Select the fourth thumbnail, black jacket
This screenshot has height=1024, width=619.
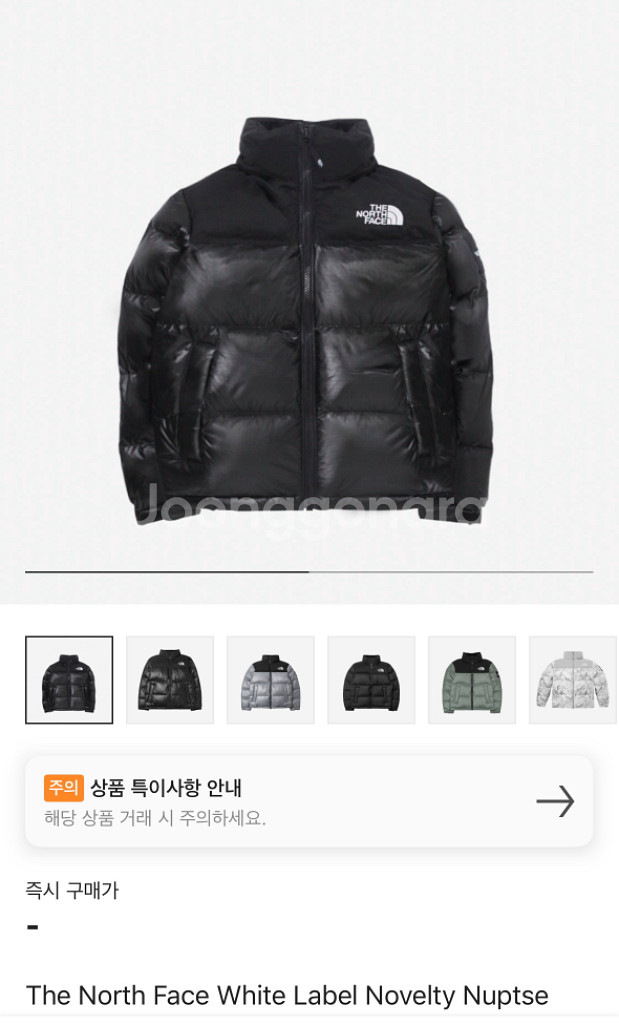coord(371,680)
